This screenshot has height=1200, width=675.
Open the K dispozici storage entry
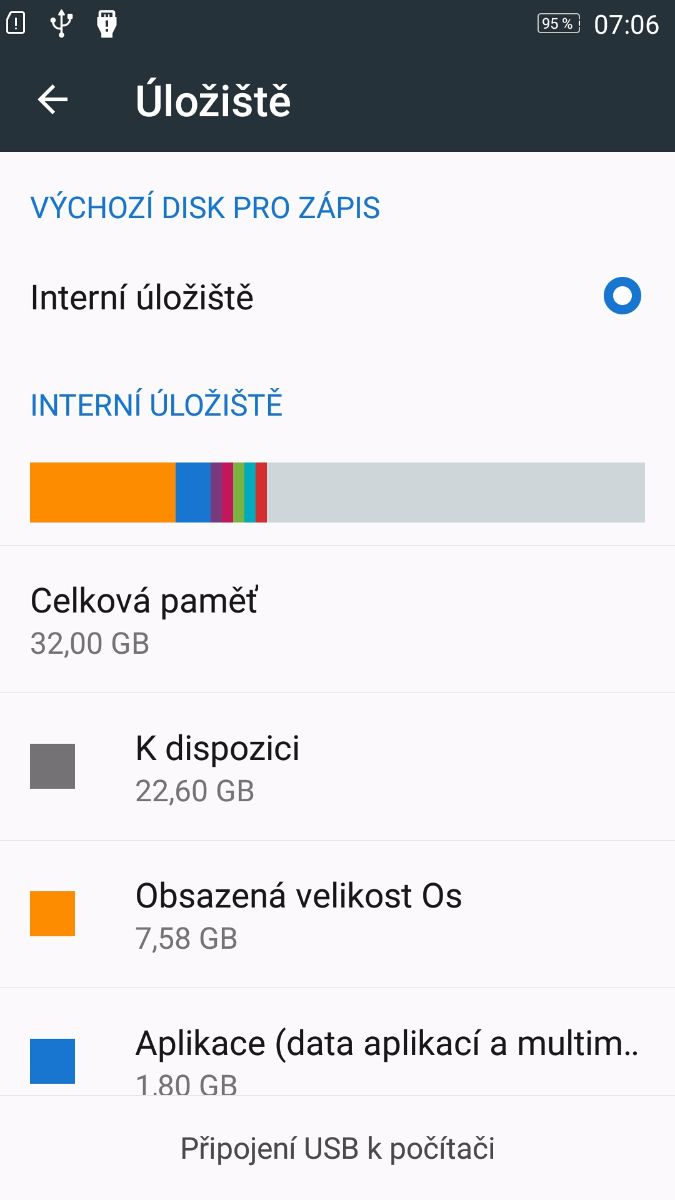pyautogui.click(x=337, y=767)
